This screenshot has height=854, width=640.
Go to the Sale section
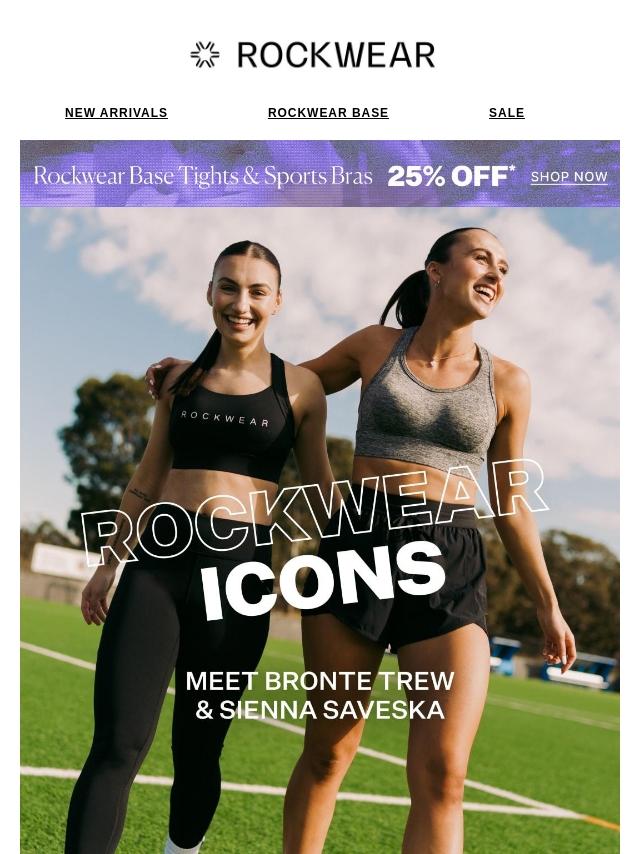tap(506, 113)
